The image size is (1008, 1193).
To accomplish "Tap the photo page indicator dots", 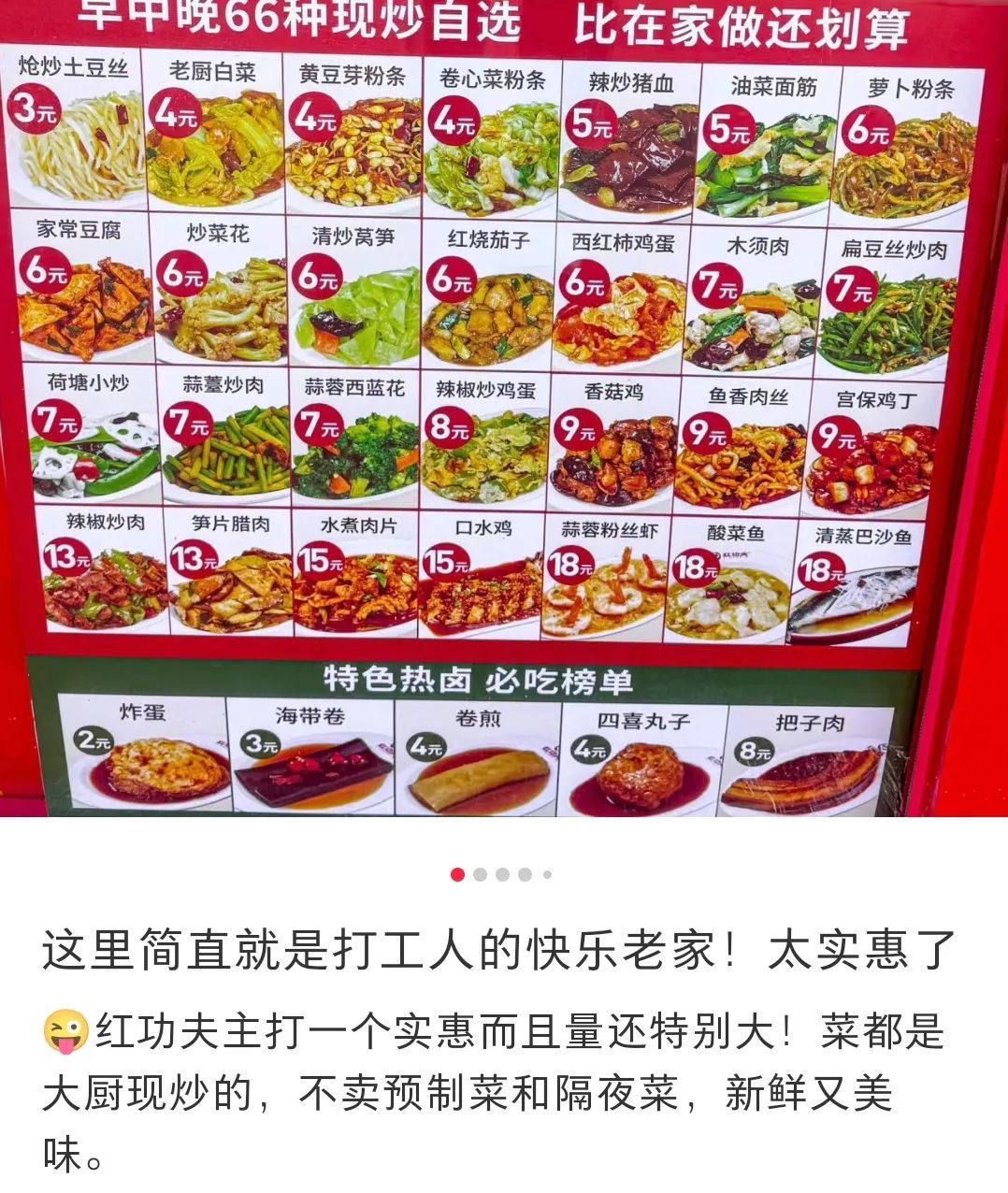I will click(501, 875).
